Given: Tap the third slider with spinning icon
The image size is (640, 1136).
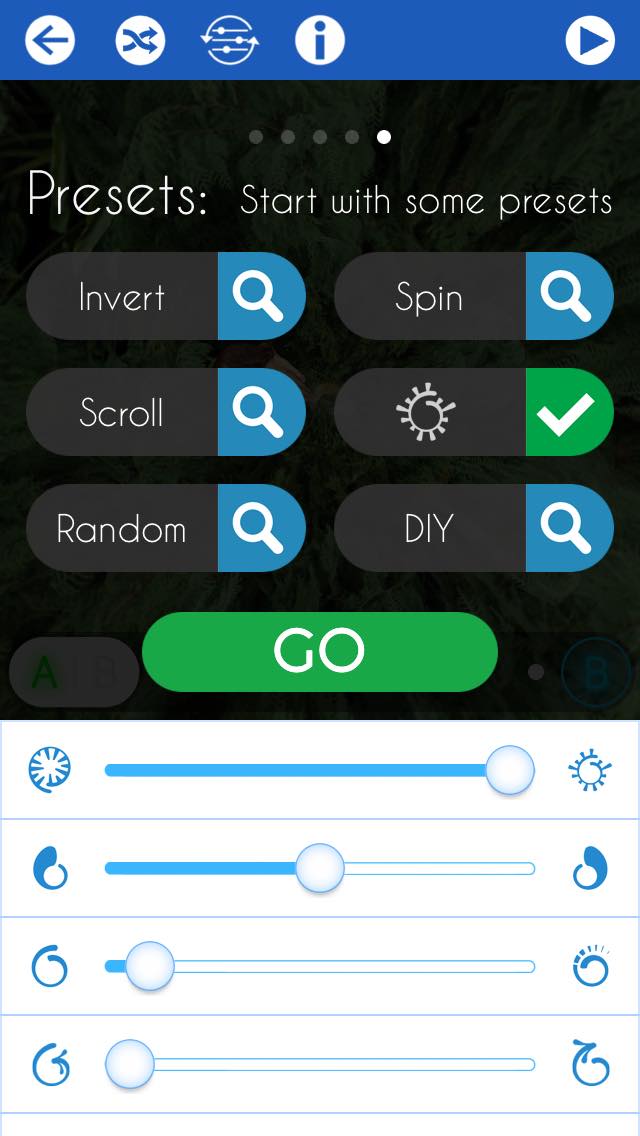Looking at the screenshot, I should (320, 966).
